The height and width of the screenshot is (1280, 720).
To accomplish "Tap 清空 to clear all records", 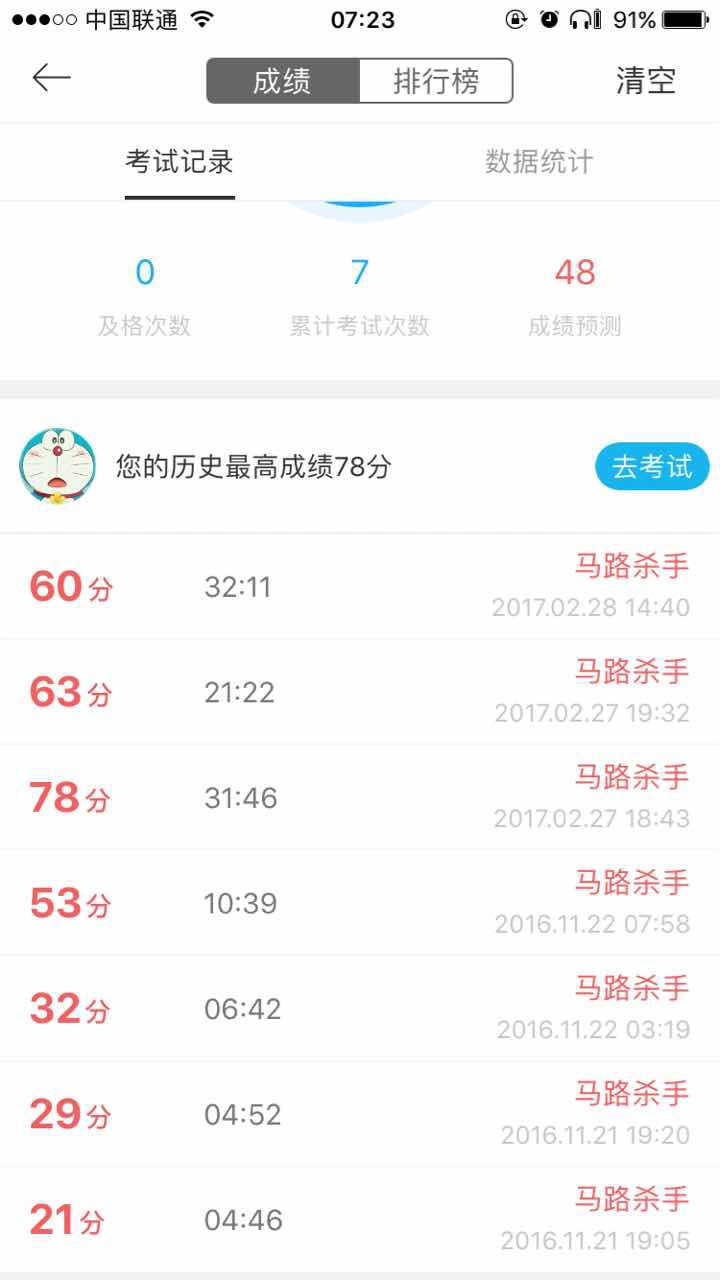I will pyautogui.click(x=646, y=81).
